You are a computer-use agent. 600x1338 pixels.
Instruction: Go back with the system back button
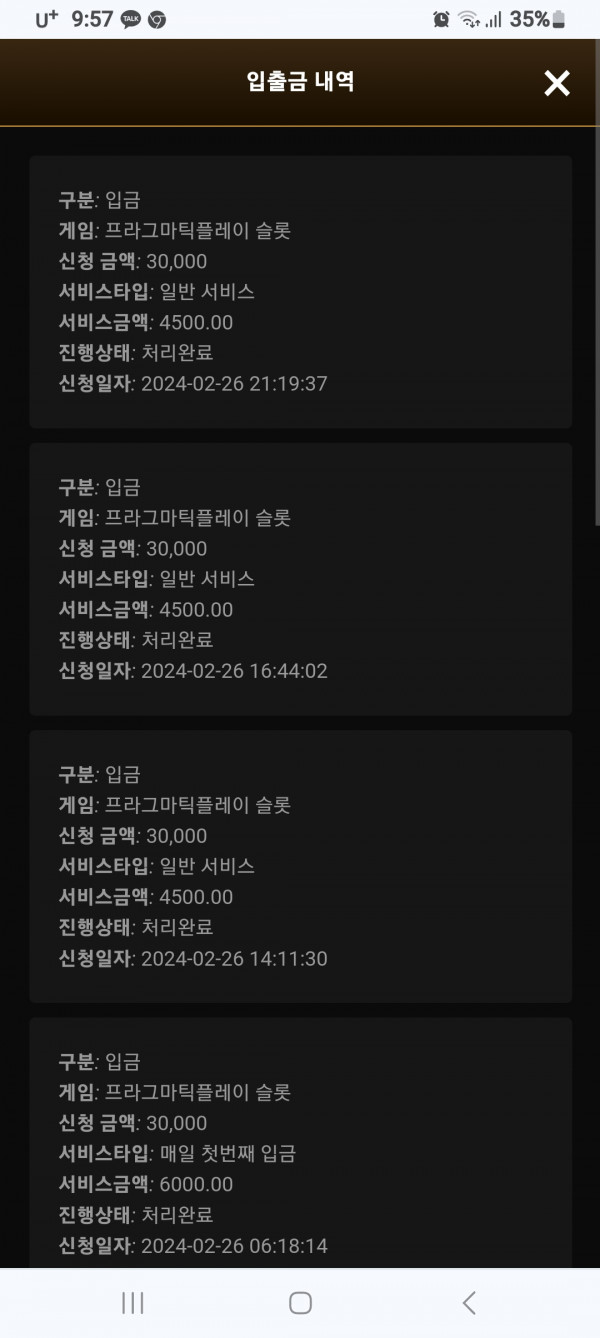coord(469,1302)
